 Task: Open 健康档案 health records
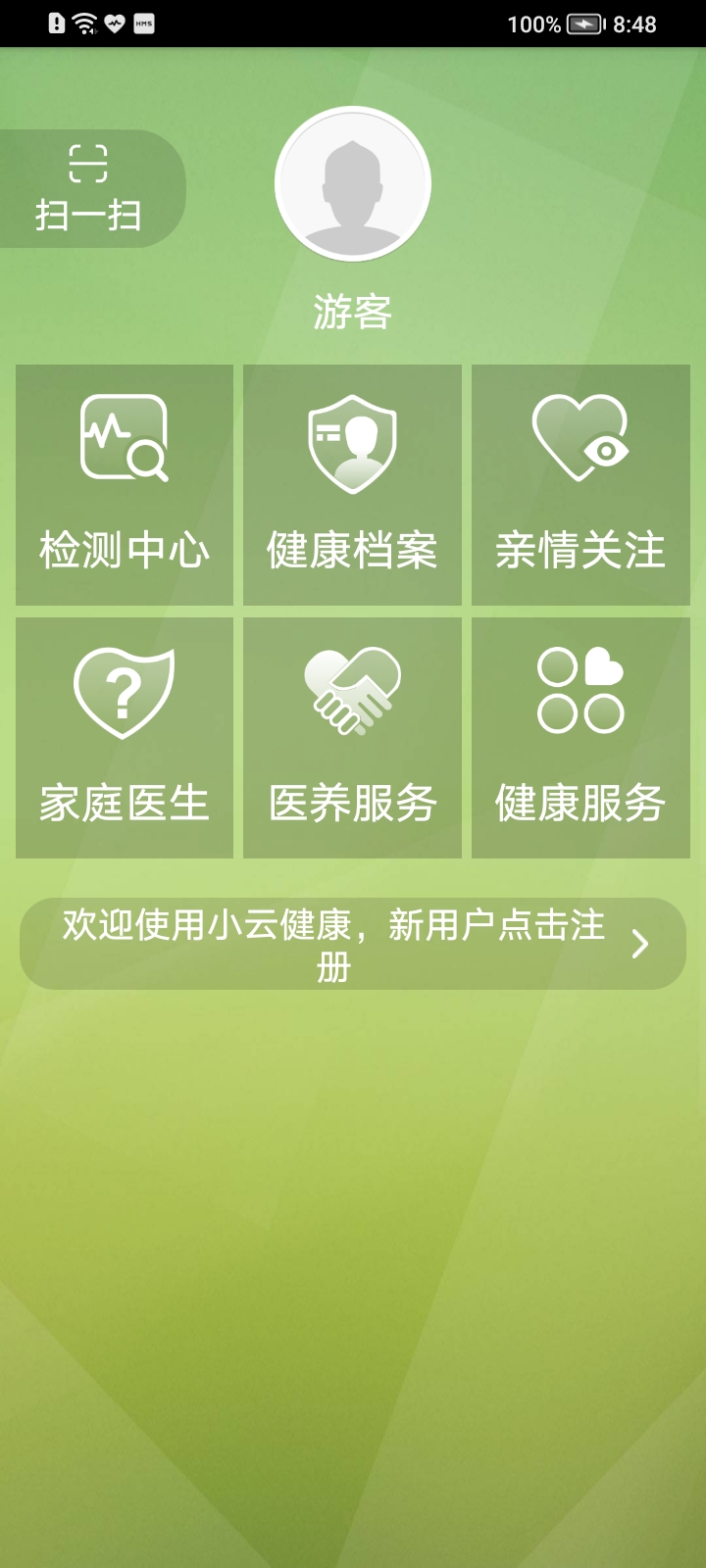352,484
